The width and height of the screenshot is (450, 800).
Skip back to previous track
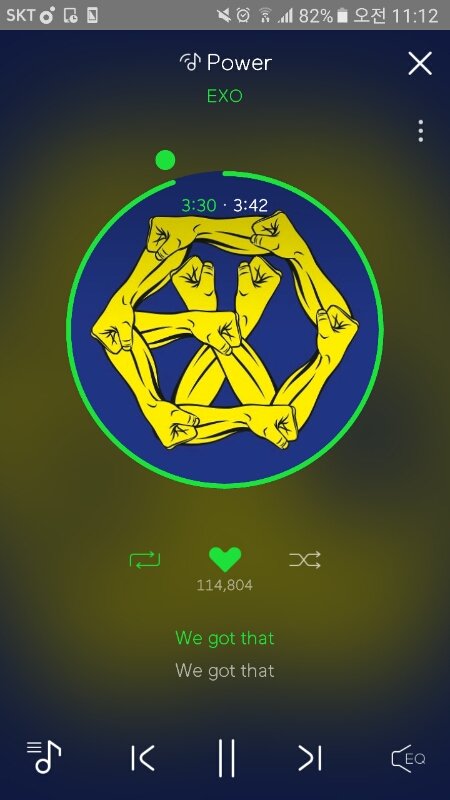(x=142, y=758)
